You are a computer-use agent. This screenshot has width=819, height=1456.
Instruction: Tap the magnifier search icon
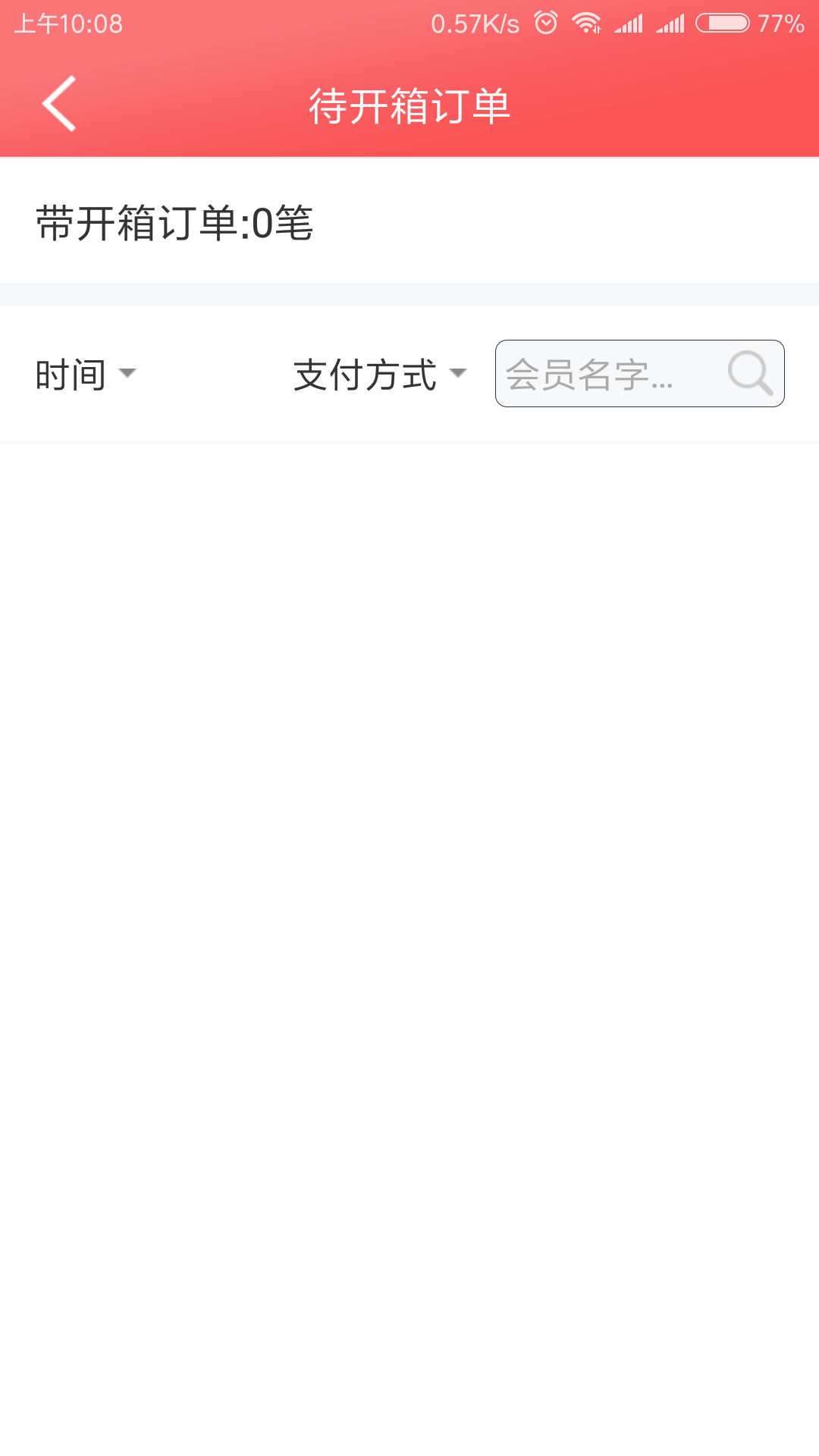click(750, 373)
